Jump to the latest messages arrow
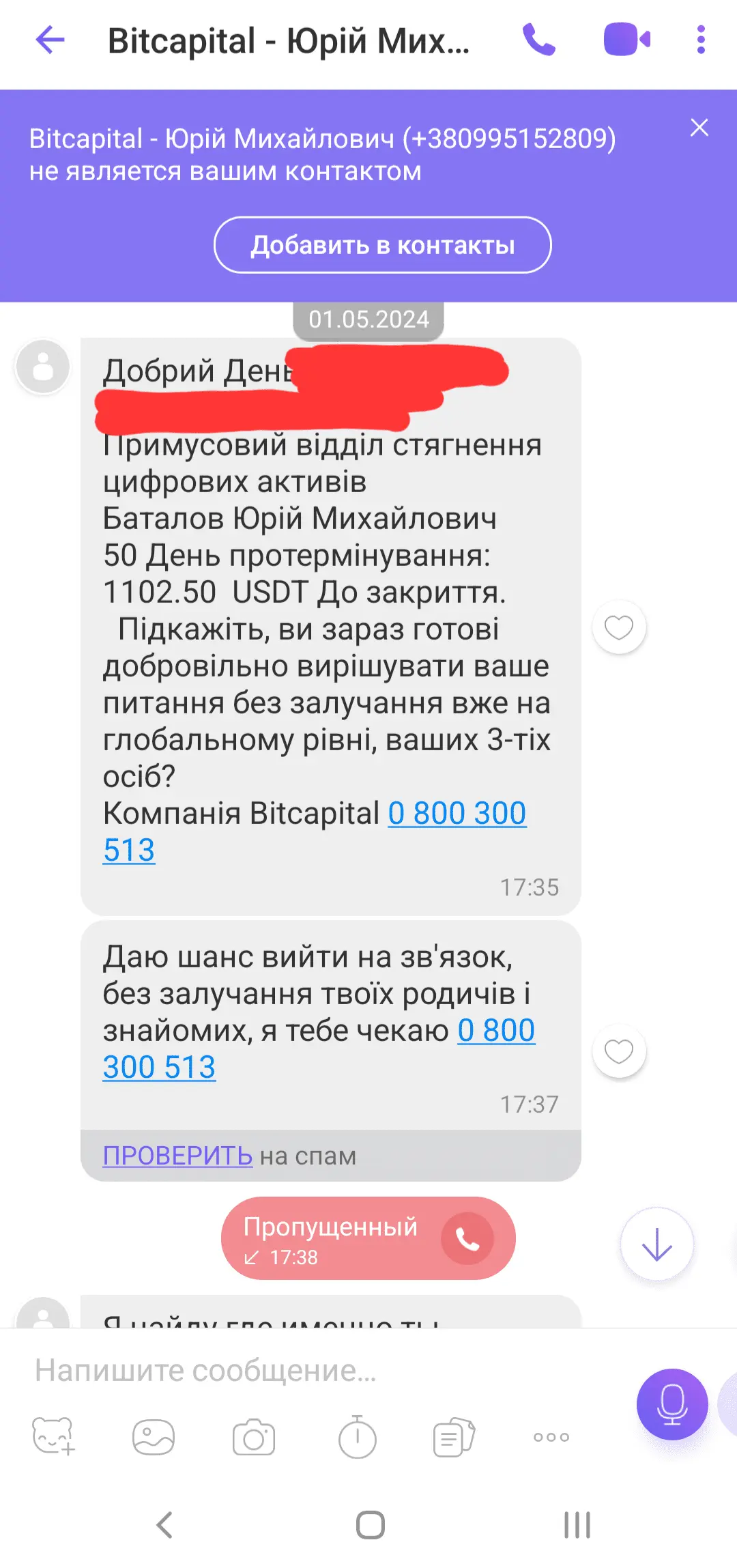 click(656, 1244)
